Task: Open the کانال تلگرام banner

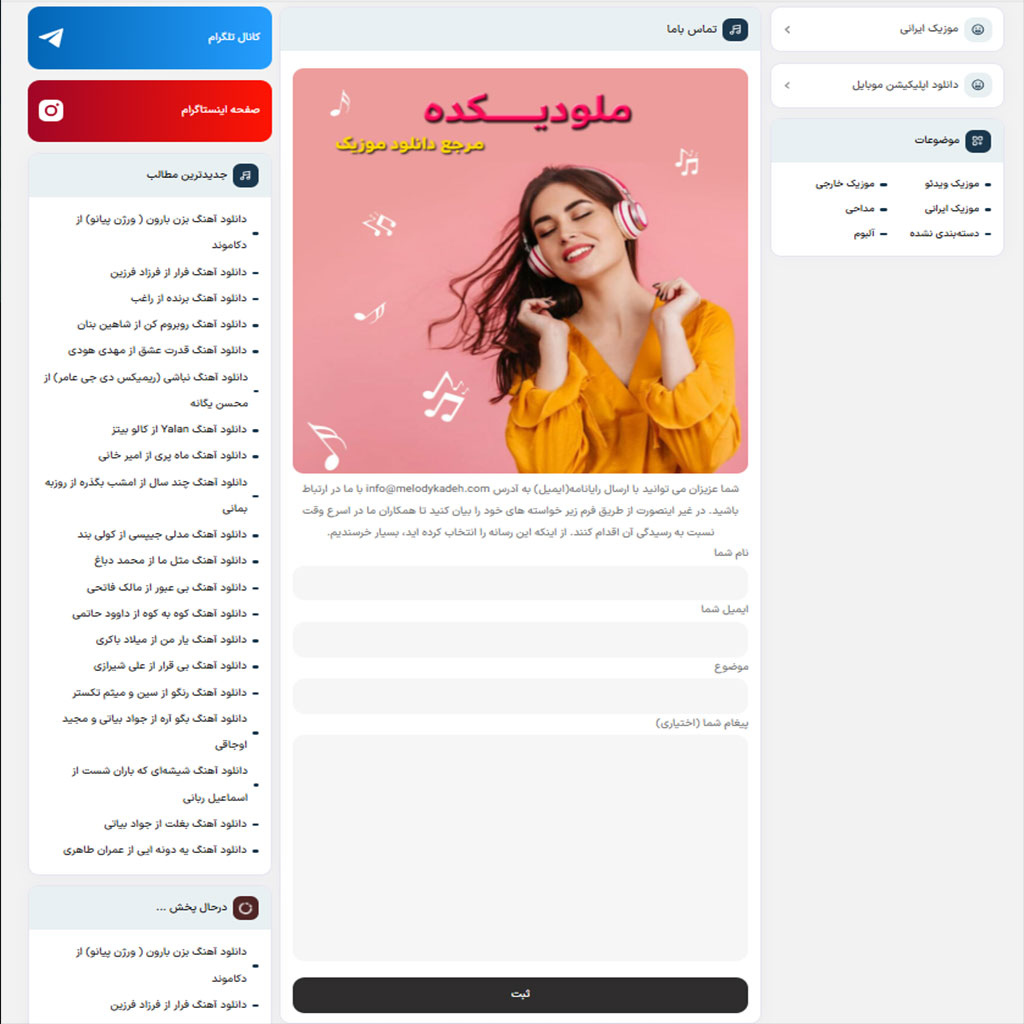Action: coord(150,38)
